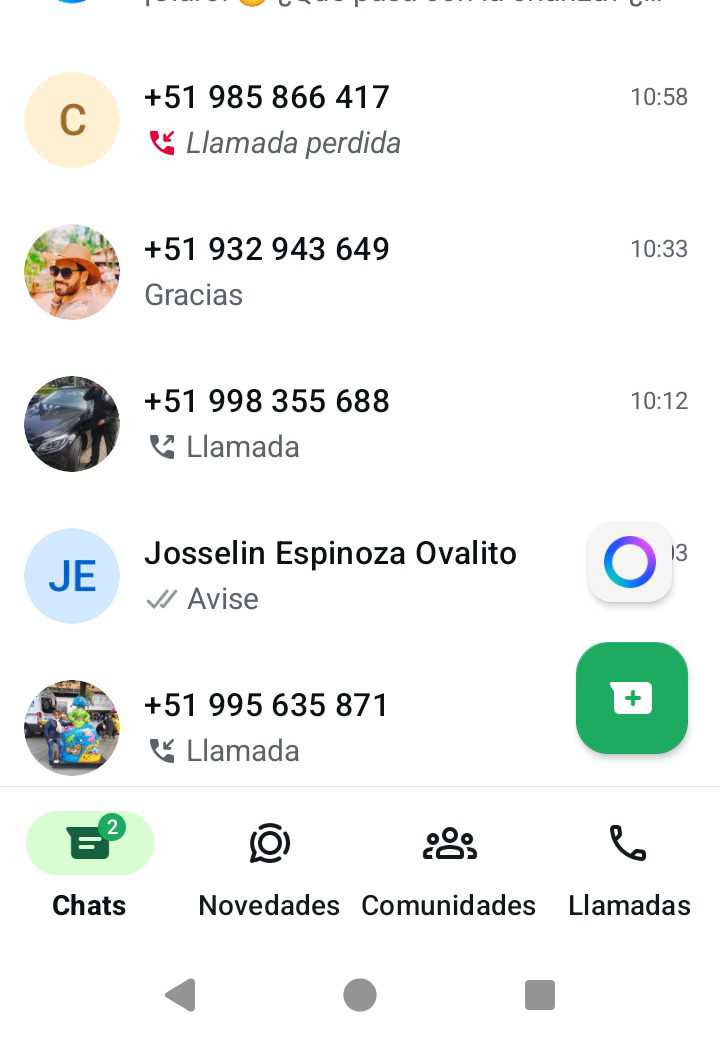Open the Meta AI circle button

(630, 562)
